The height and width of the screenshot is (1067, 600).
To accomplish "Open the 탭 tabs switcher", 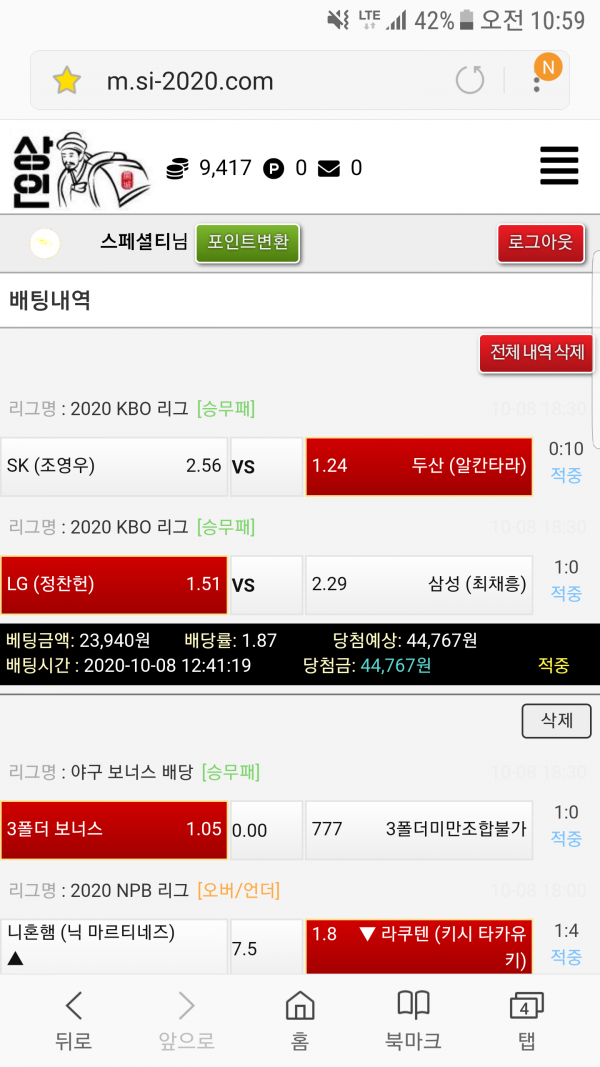I will pos(526,1020).
